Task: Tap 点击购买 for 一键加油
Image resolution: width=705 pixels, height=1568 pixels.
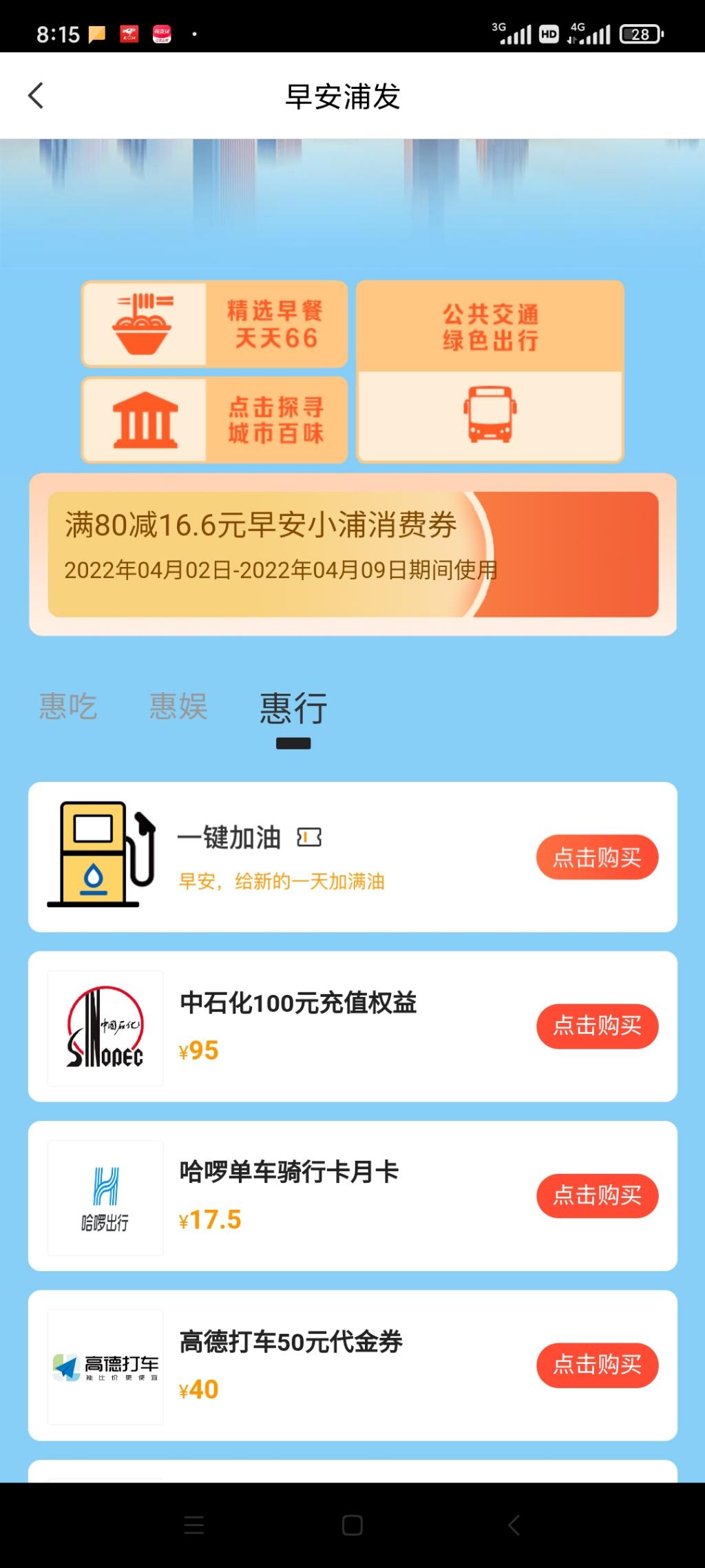Action: click(x=597, y=858)
